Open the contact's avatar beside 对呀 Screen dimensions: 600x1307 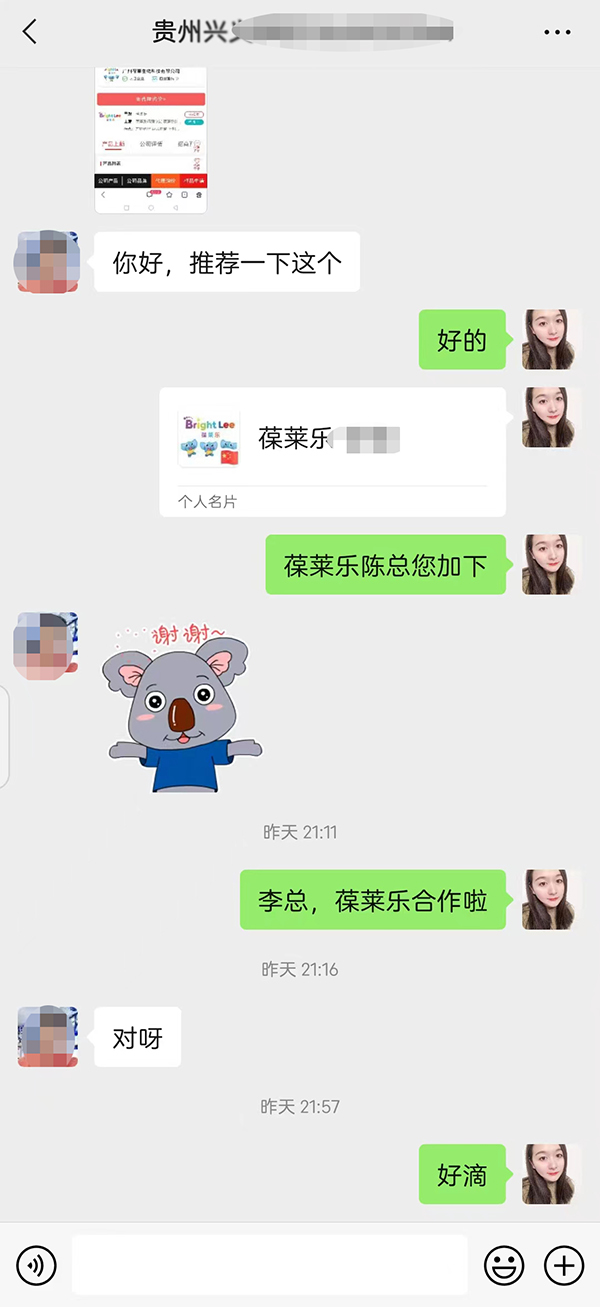tap(48, 1037)
